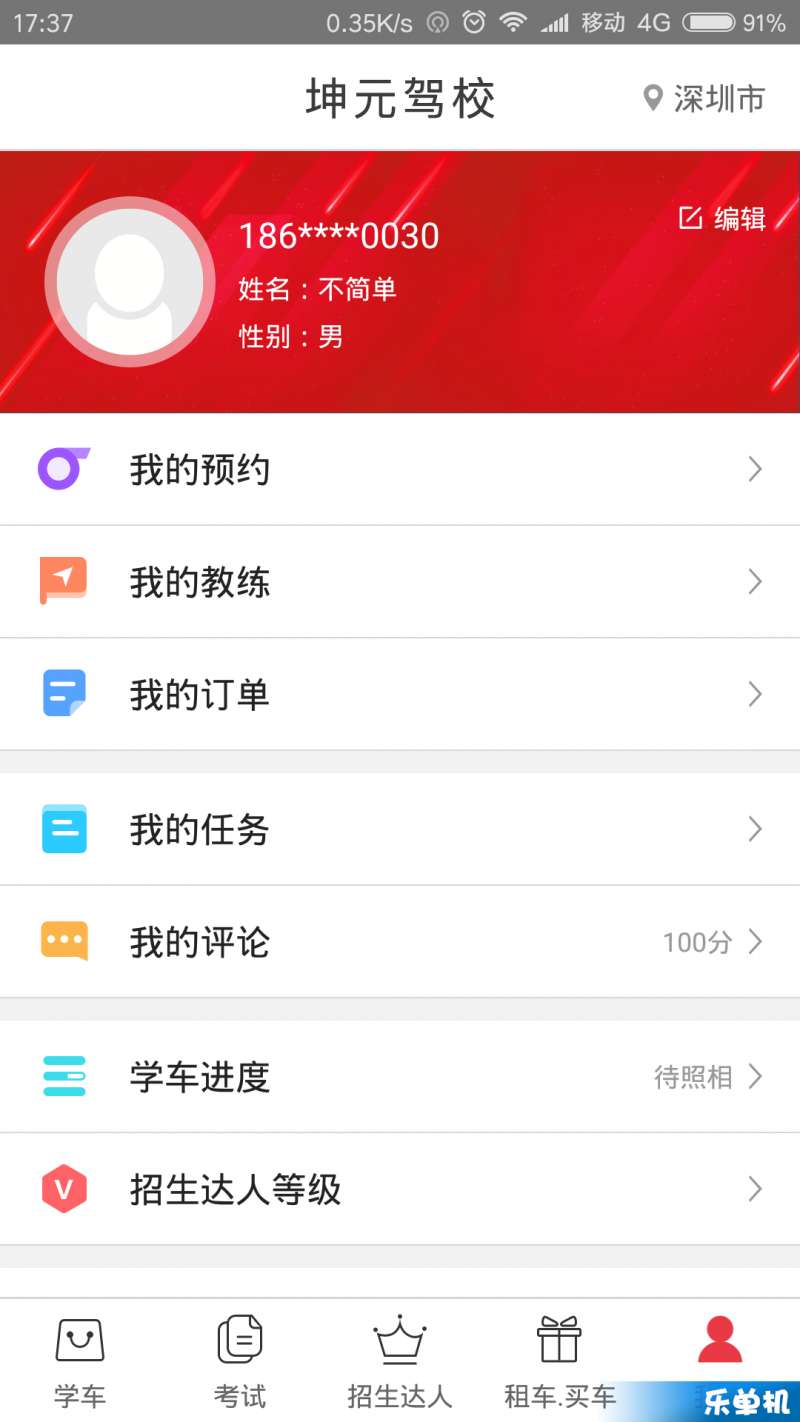The height and width of the screenshot is (1422, 800).
Task: Switch to the 考试 tab
Action: point(240,1361)
